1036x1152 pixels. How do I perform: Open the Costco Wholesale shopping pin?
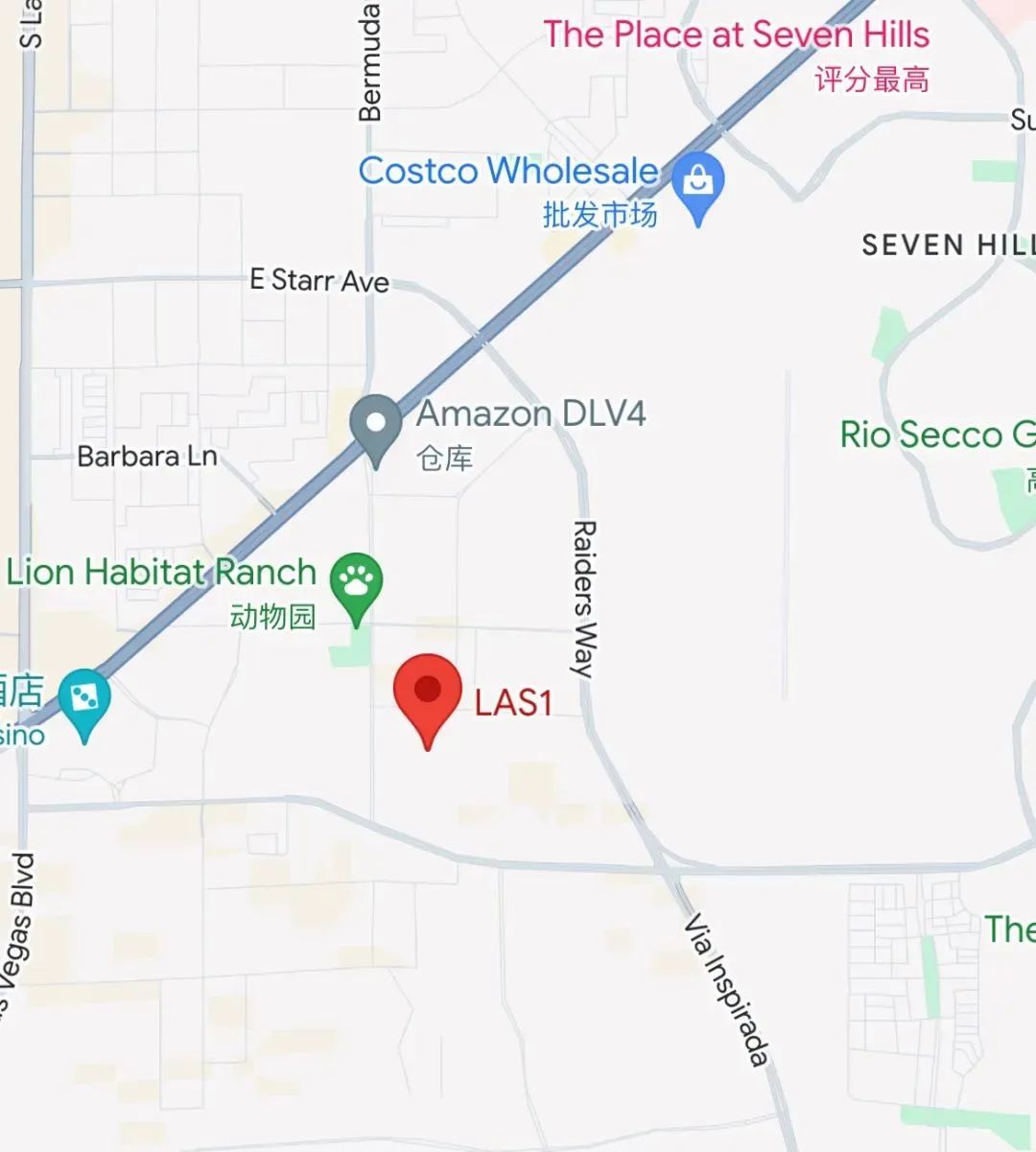pos(698,182)
